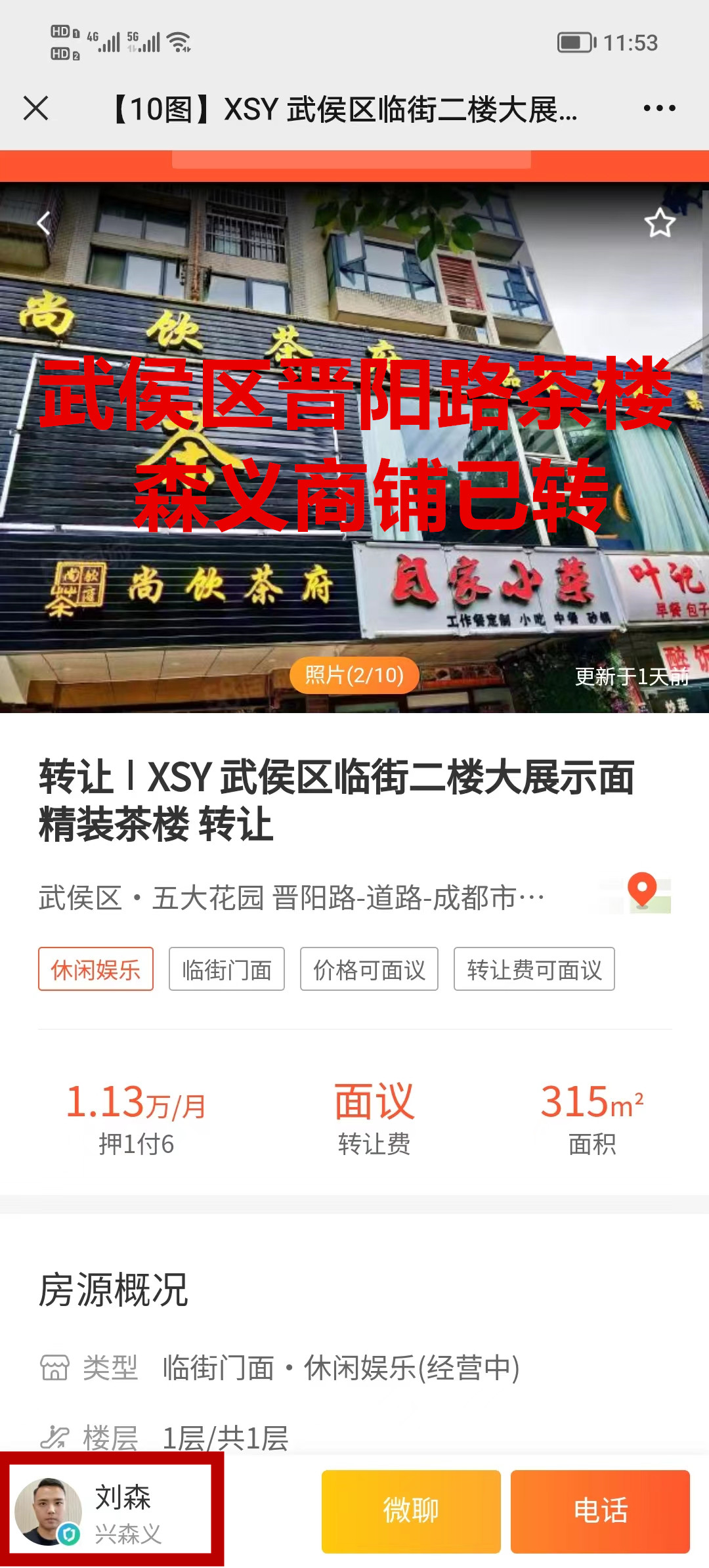Open the three-dot overflow menu

(x=659, y=108)
